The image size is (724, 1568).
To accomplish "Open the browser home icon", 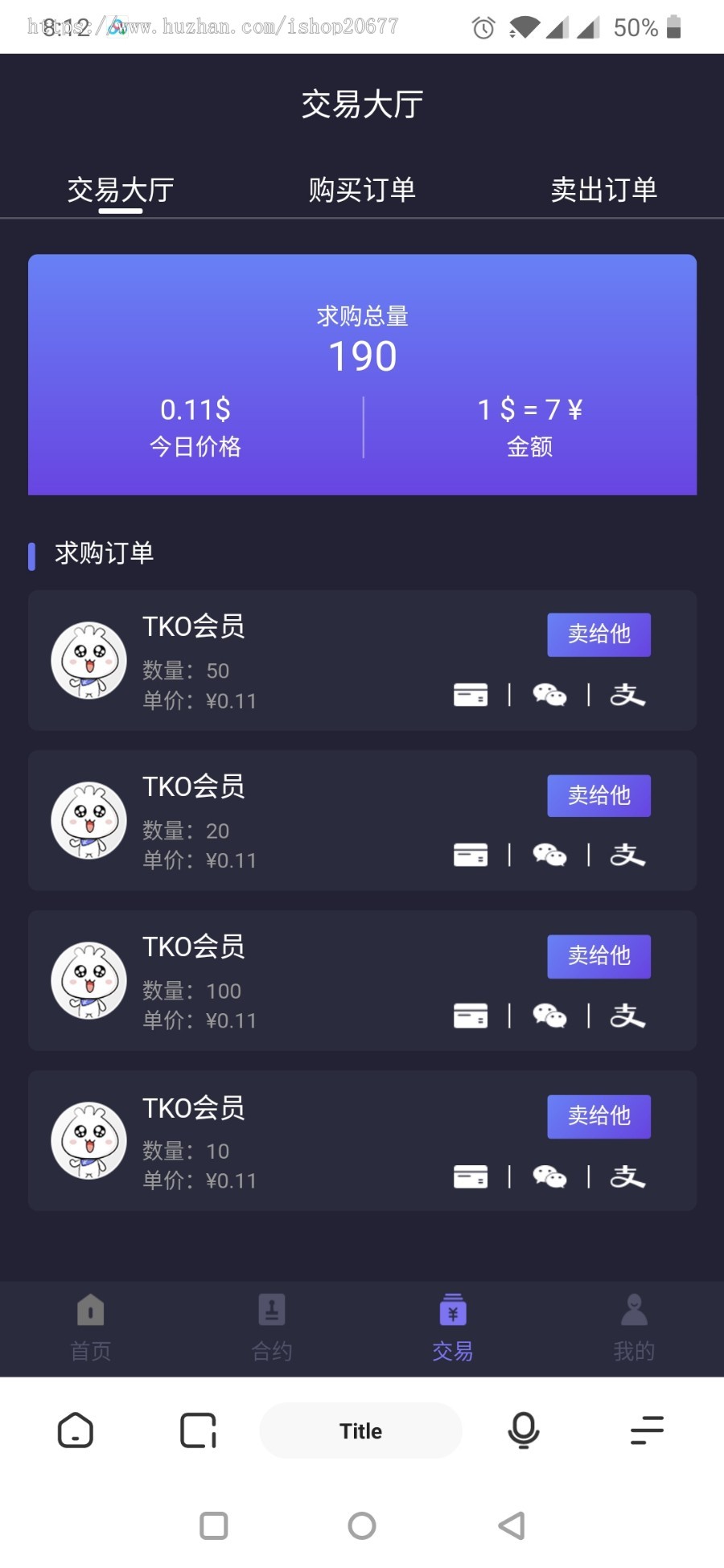I will tap(75, 1430).
